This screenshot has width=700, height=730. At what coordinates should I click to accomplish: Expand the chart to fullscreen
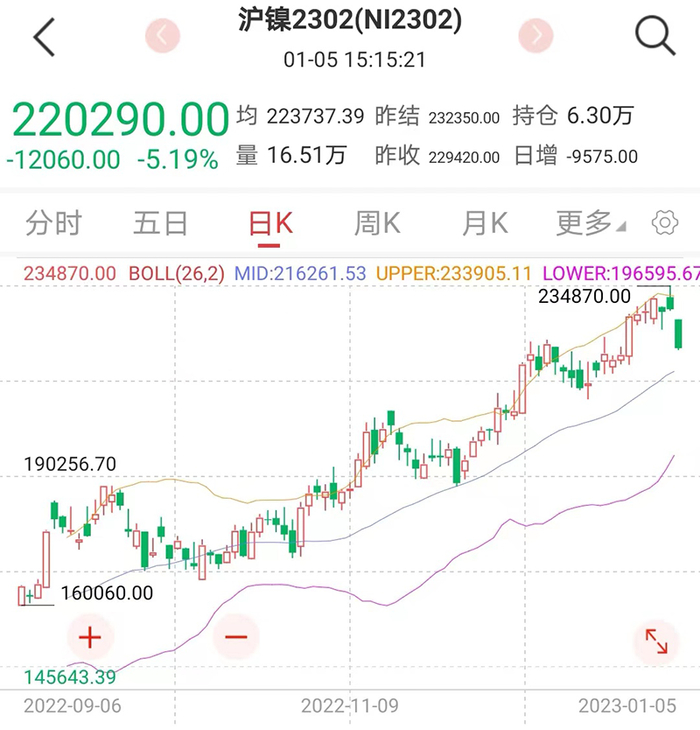coord(657,641)
